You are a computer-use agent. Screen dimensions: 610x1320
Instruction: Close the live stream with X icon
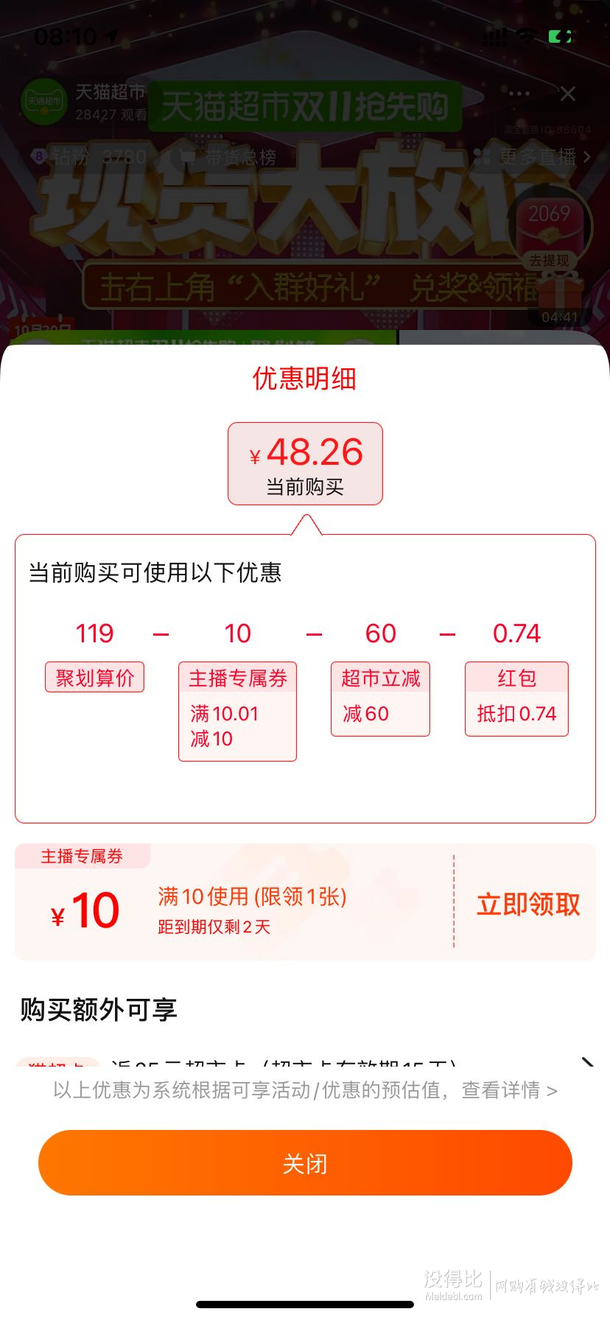(x=568, y=94)
